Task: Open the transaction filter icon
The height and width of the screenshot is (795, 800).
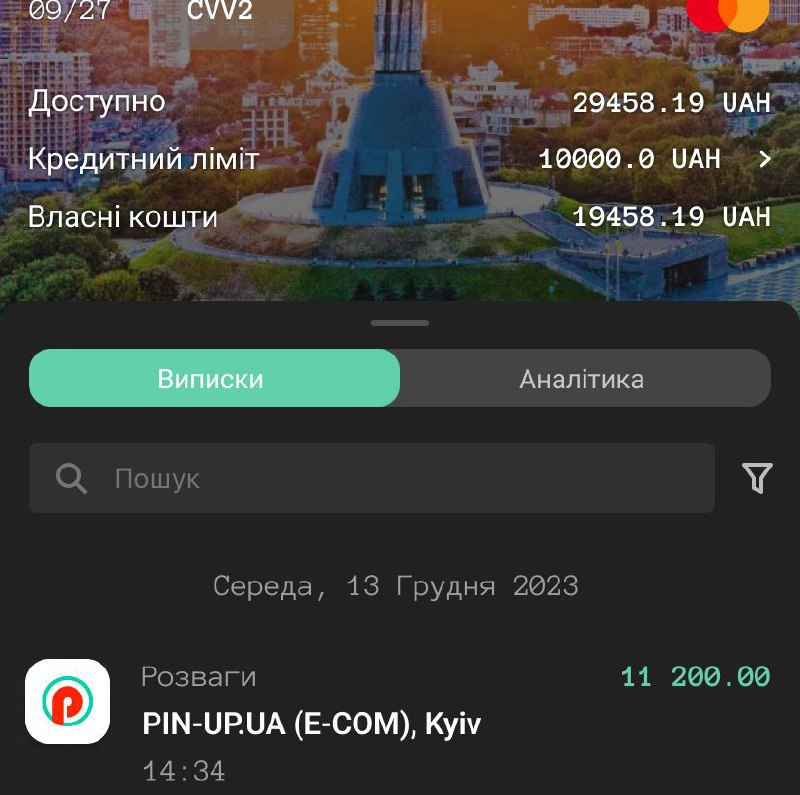Action: point(758,479)
